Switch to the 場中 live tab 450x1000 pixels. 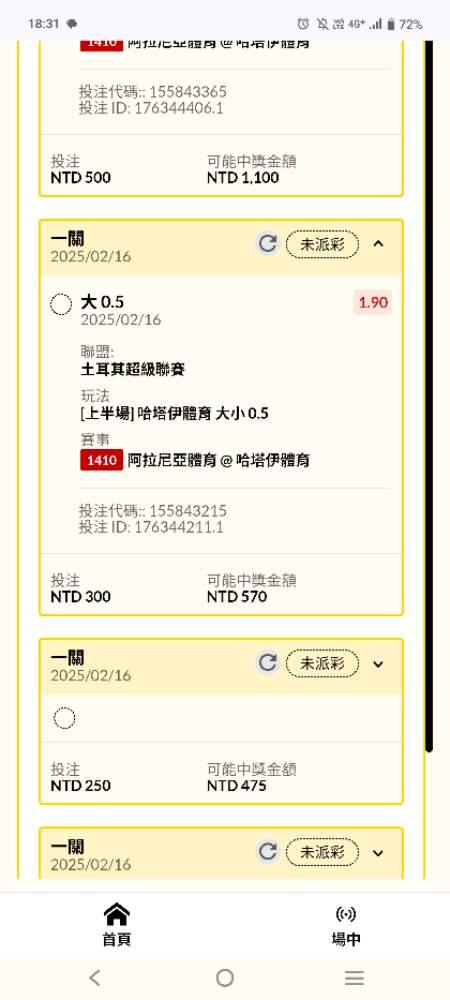(x=345, y=925)
